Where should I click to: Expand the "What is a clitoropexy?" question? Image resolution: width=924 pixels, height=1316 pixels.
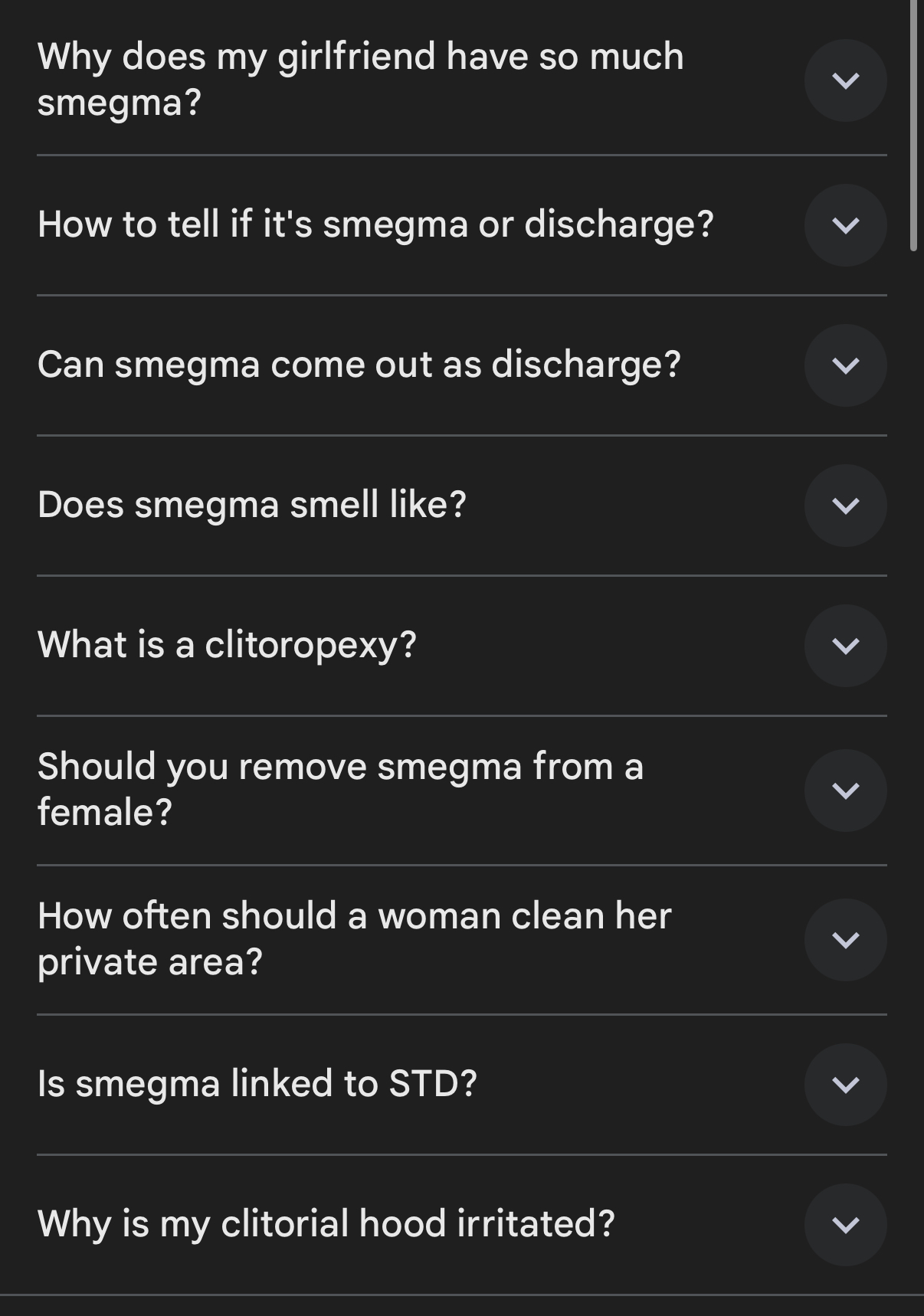coord(845,646)
